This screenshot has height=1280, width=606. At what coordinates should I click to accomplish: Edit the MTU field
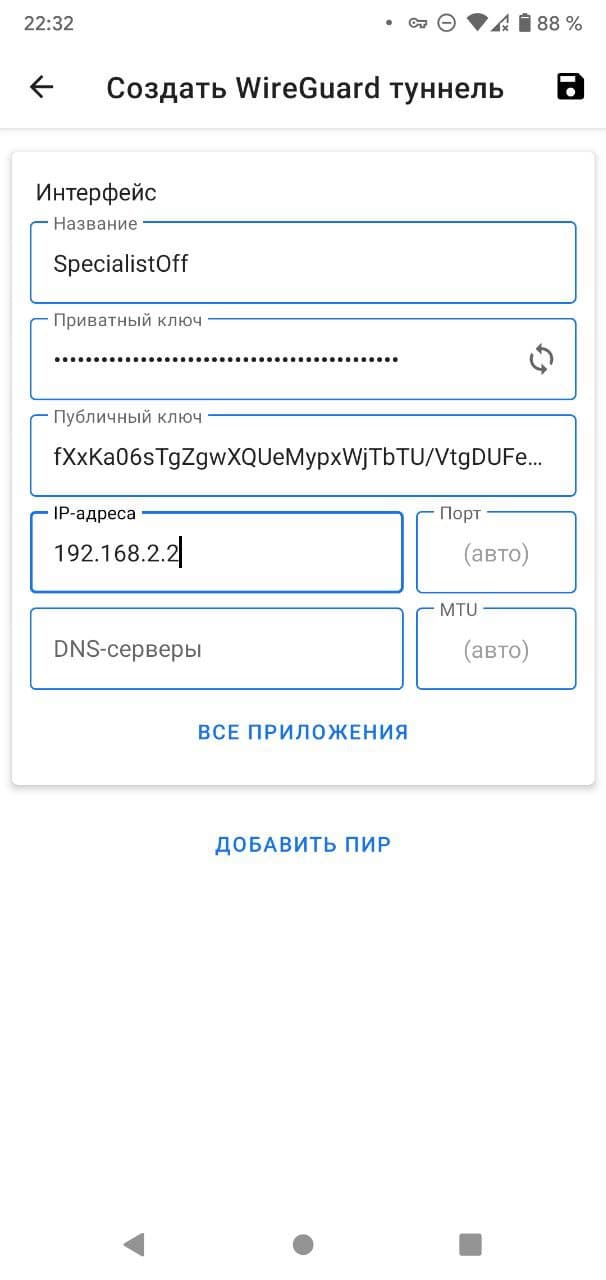(496, 650)
